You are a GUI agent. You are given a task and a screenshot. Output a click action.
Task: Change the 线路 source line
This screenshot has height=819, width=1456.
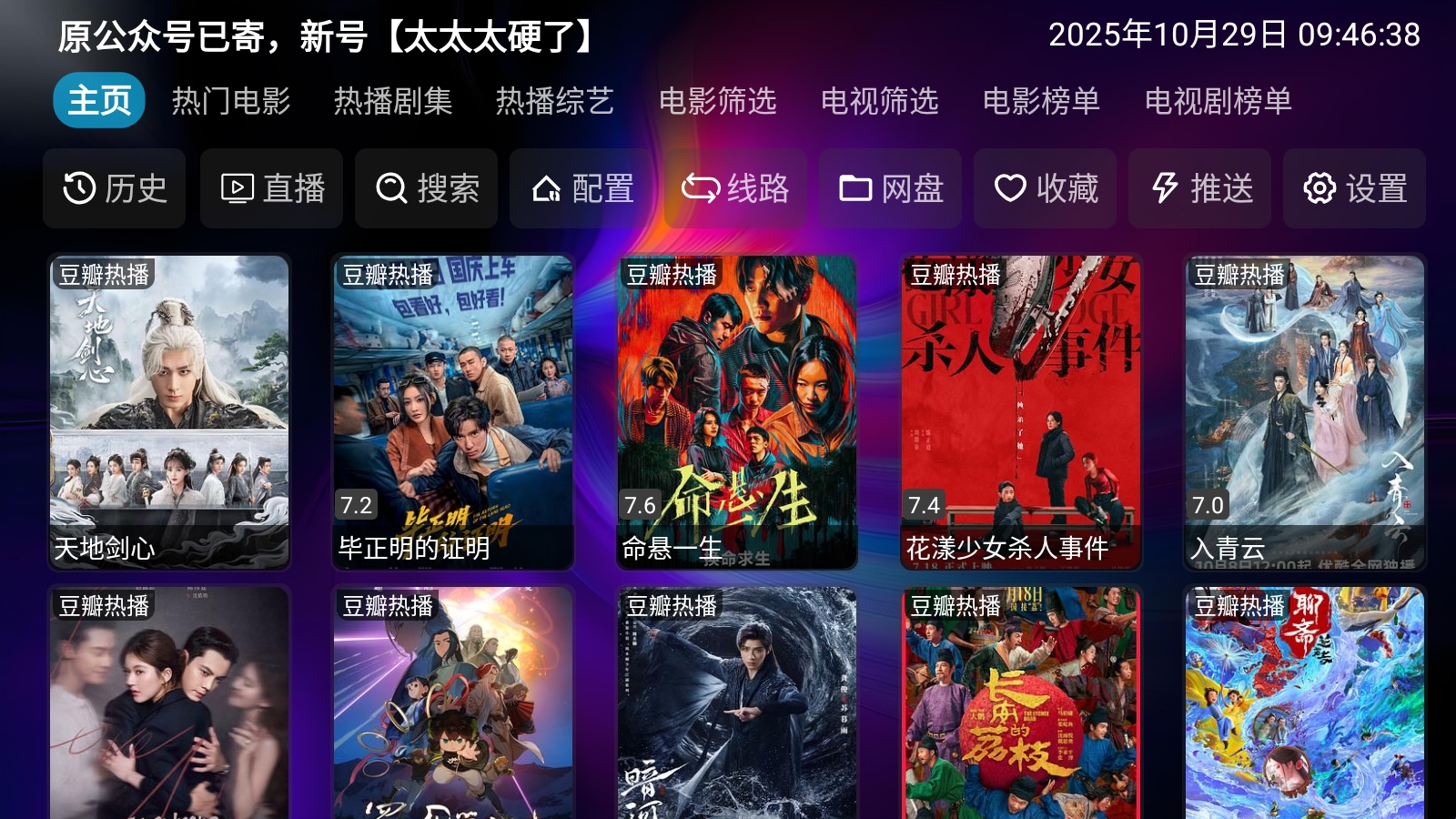pyautogui.click(x=735, y=188)
